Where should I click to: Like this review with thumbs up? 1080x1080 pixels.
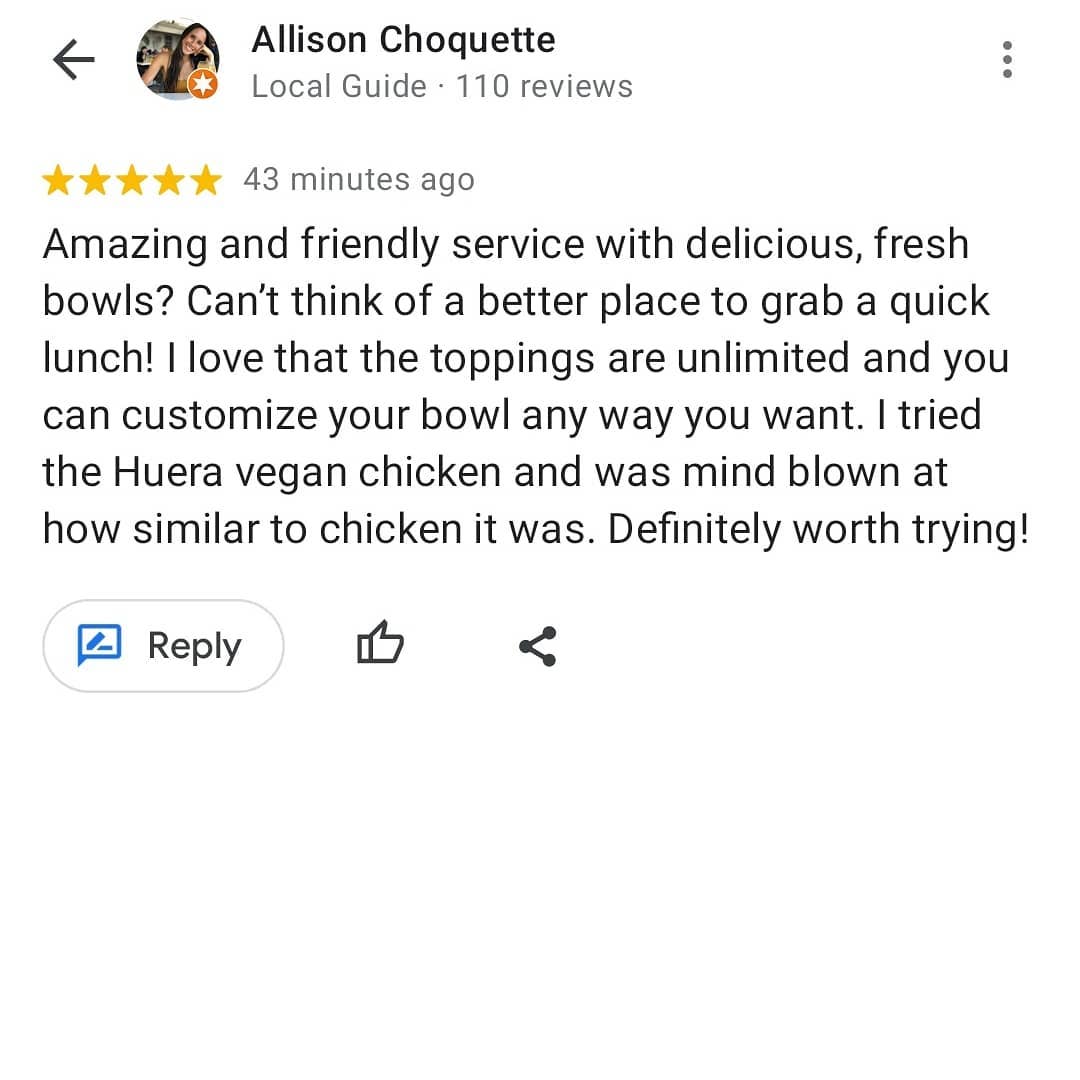pos(380,646)
